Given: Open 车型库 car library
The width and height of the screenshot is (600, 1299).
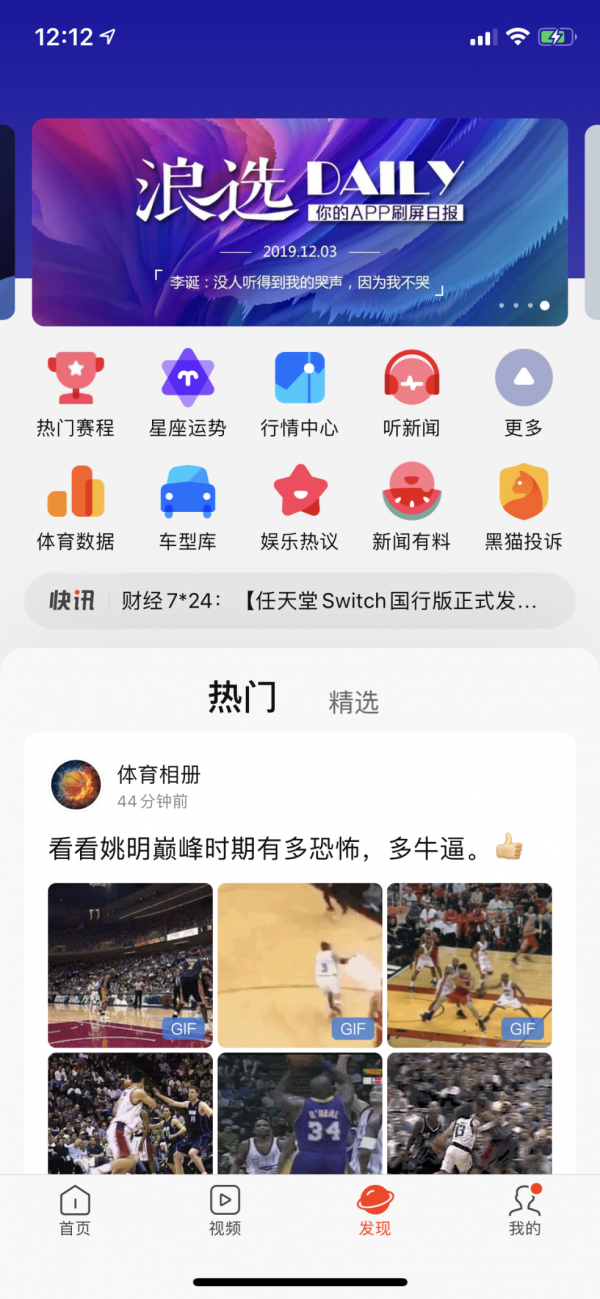Looking at the screenshot, I should tap(188, 508).
